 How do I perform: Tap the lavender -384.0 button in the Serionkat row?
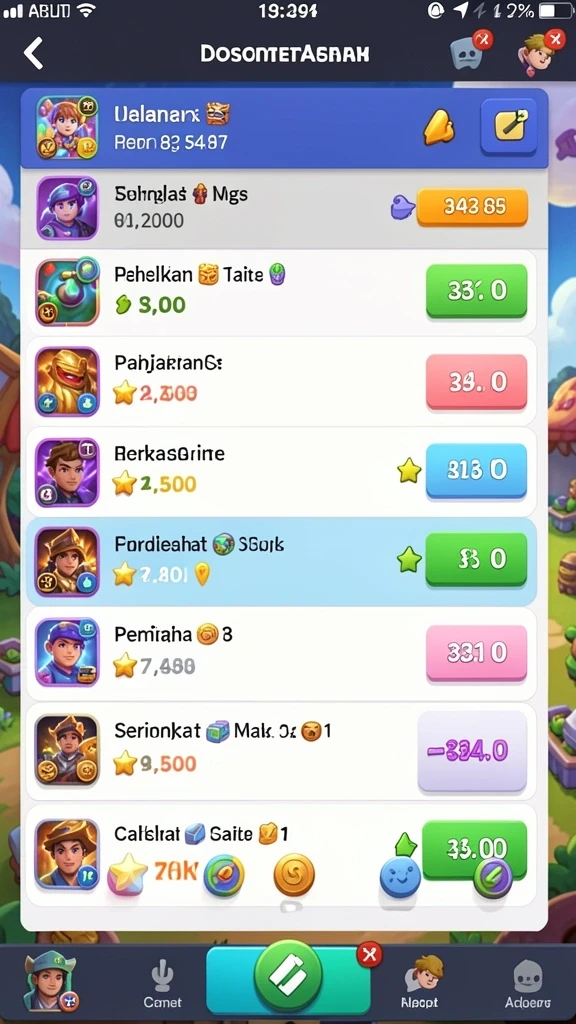click(472, 751)
